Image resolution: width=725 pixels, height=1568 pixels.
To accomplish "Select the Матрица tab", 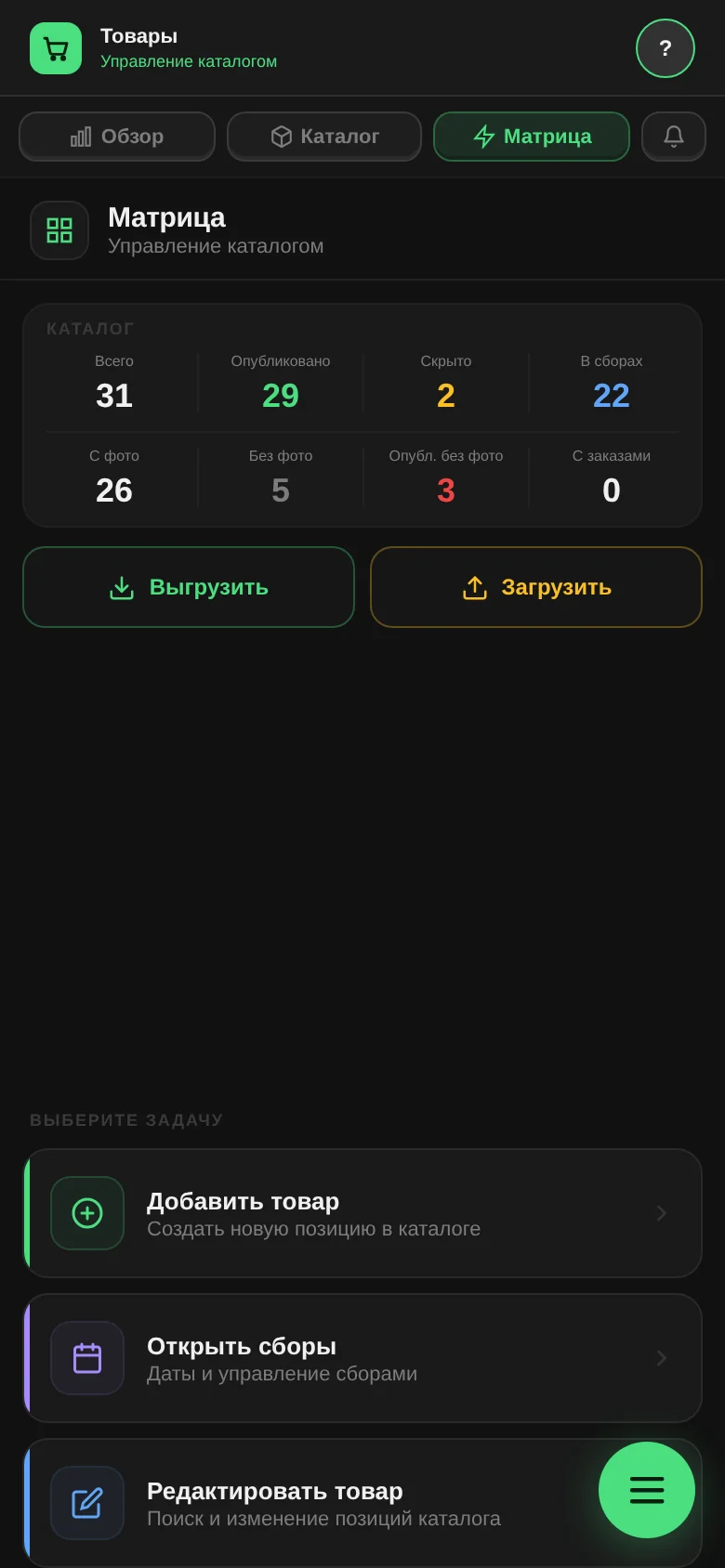I will pos(532,137).
